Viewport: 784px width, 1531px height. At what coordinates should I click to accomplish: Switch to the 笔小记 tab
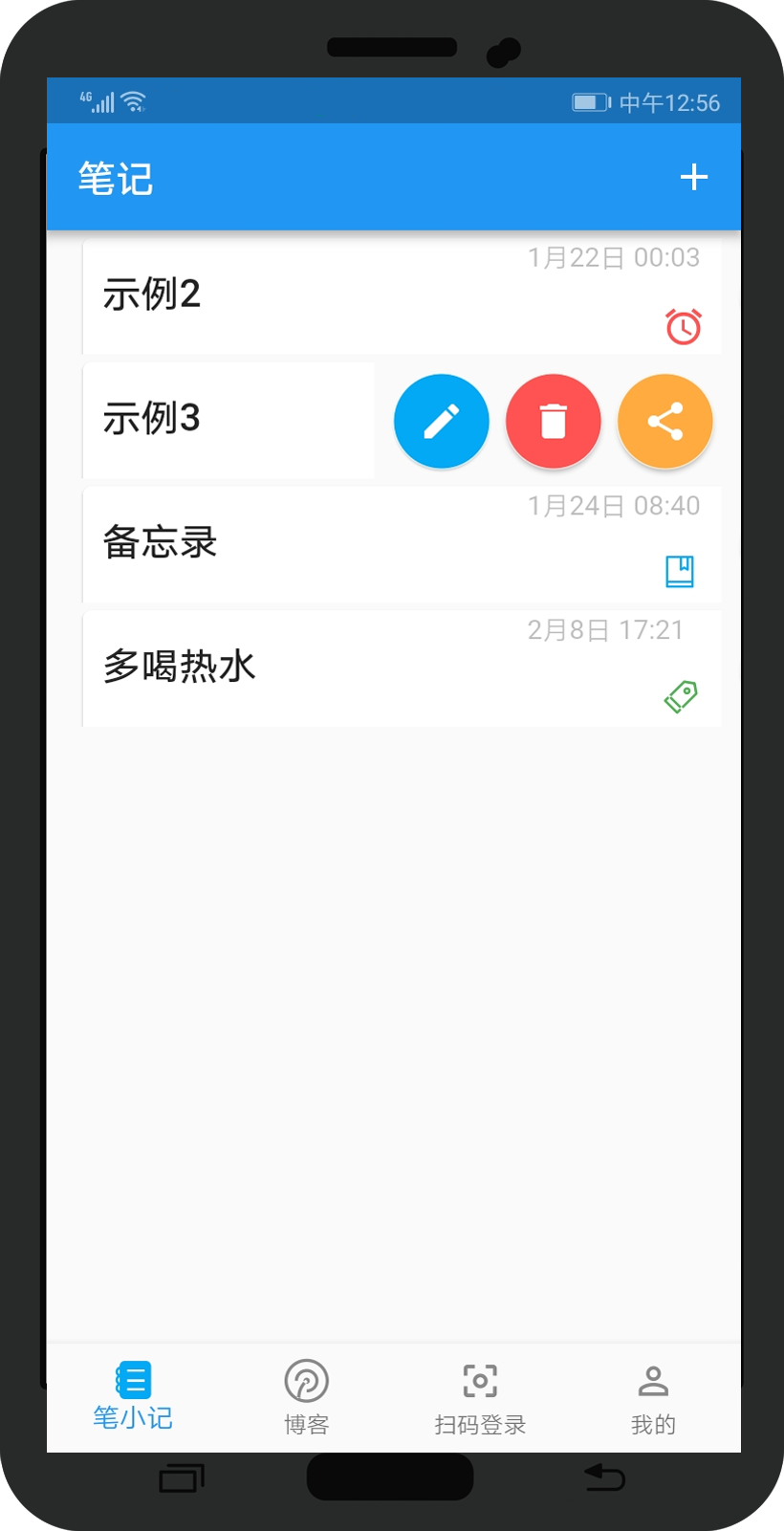point(133,1396)
